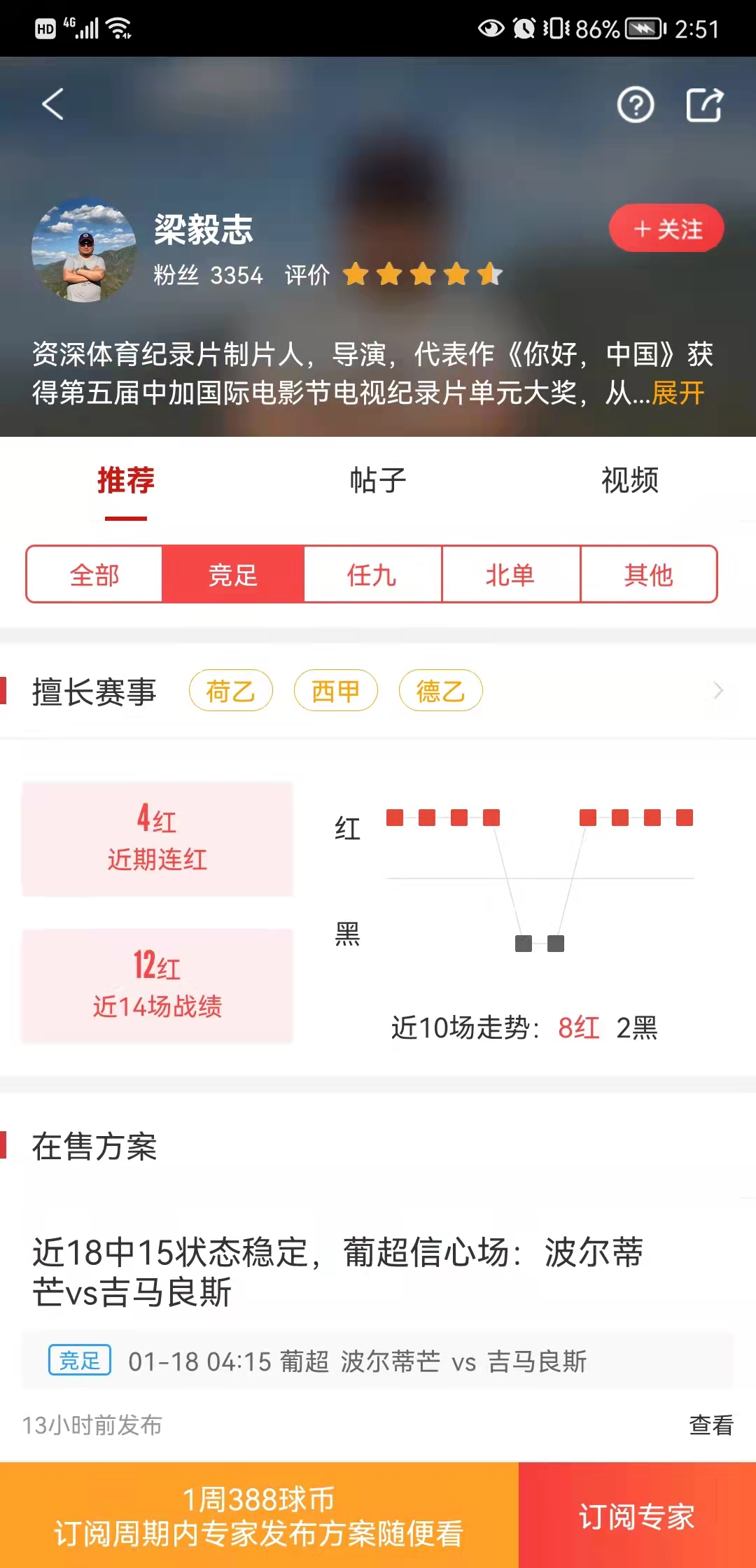Open the help question mark icon
Screen dimensions: 756x1568
point(635,106)
